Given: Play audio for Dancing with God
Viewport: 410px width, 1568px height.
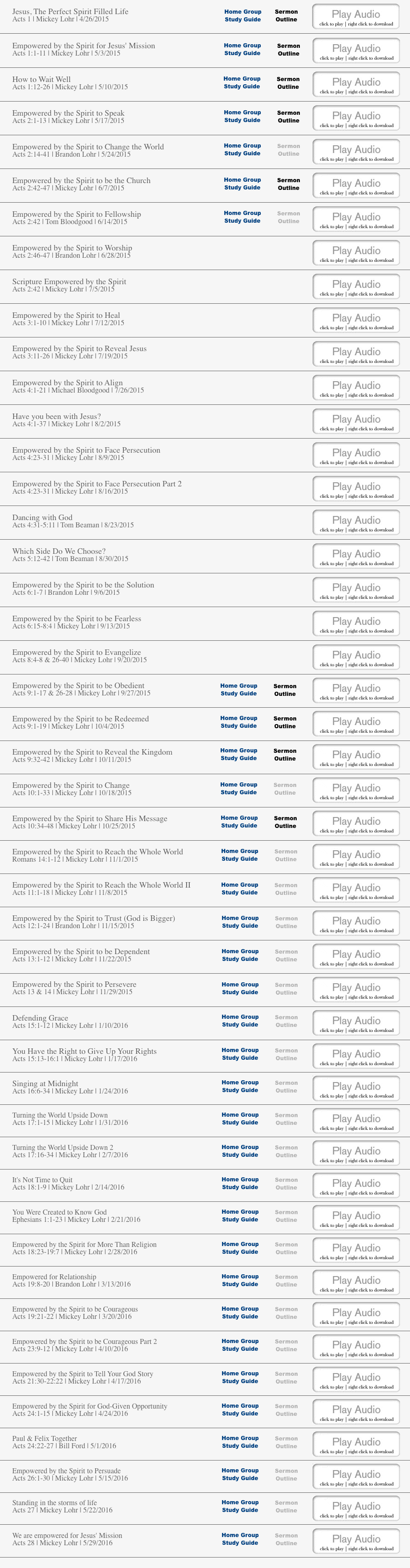Looking at the screenshot, I should pos(356,522).
